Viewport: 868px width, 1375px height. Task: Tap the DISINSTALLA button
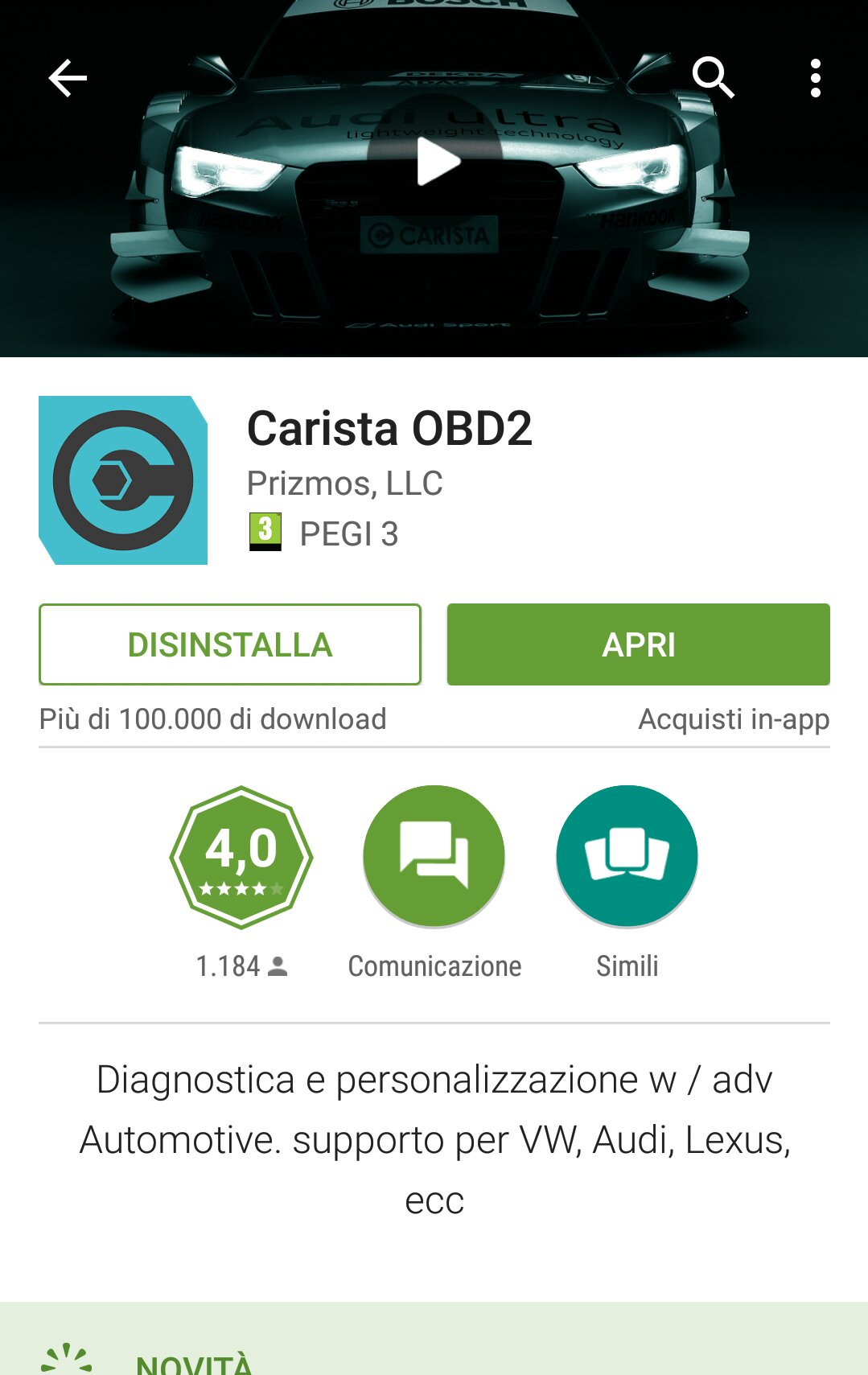point(230,644)
